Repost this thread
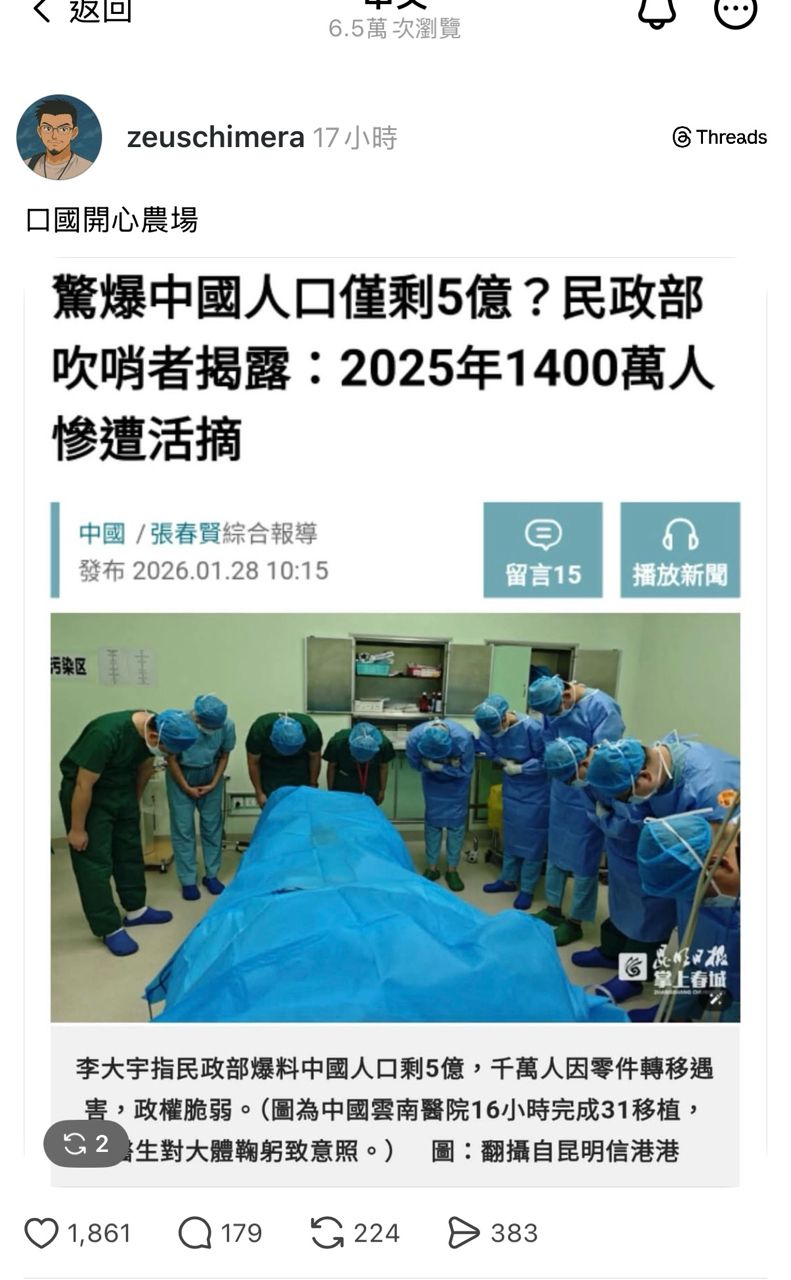Viewport: 791px width, 1280px height. pyautogui.click(x=327, y=1234)
